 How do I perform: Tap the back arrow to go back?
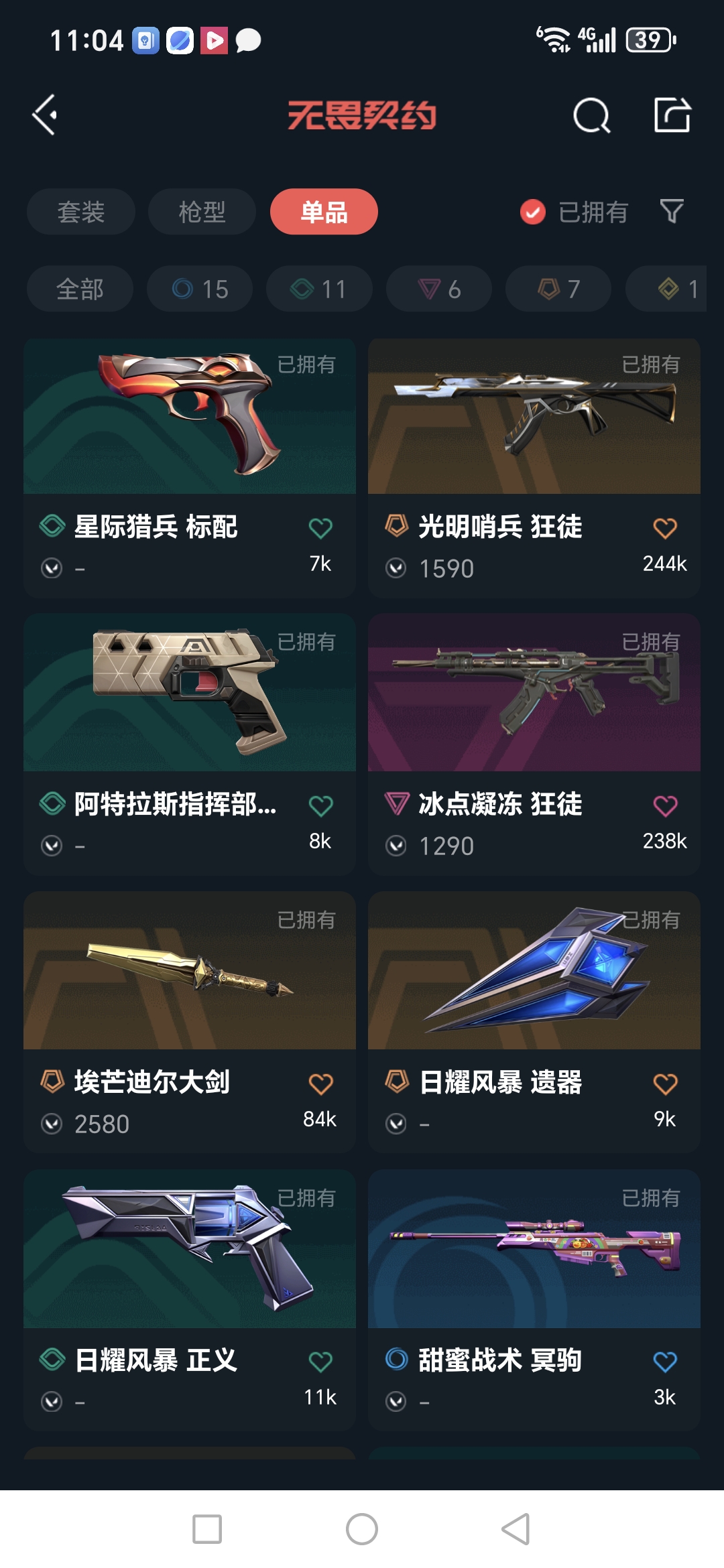click(44, 115)
